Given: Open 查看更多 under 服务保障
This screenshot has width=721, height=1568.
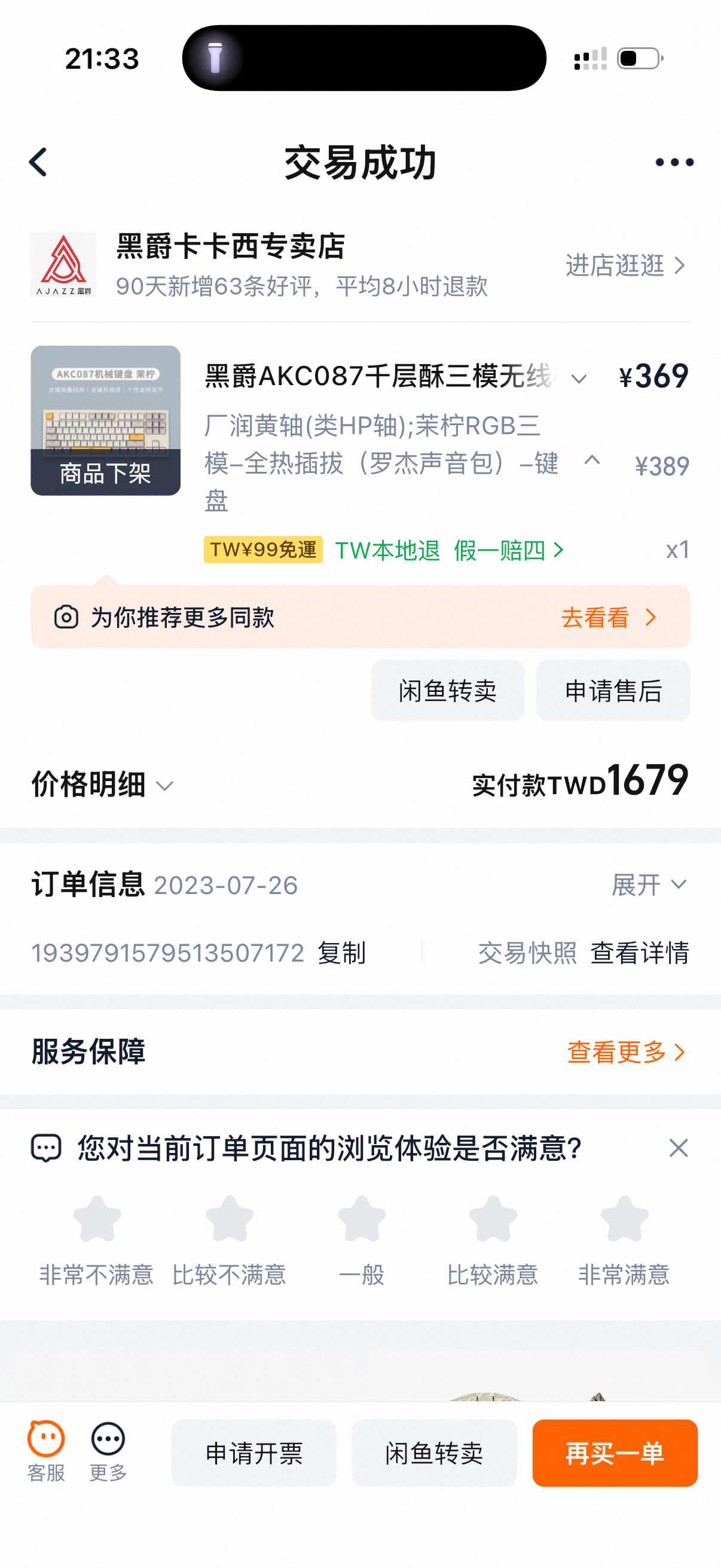Looking at the screenshot, I should pos(625,1052).
